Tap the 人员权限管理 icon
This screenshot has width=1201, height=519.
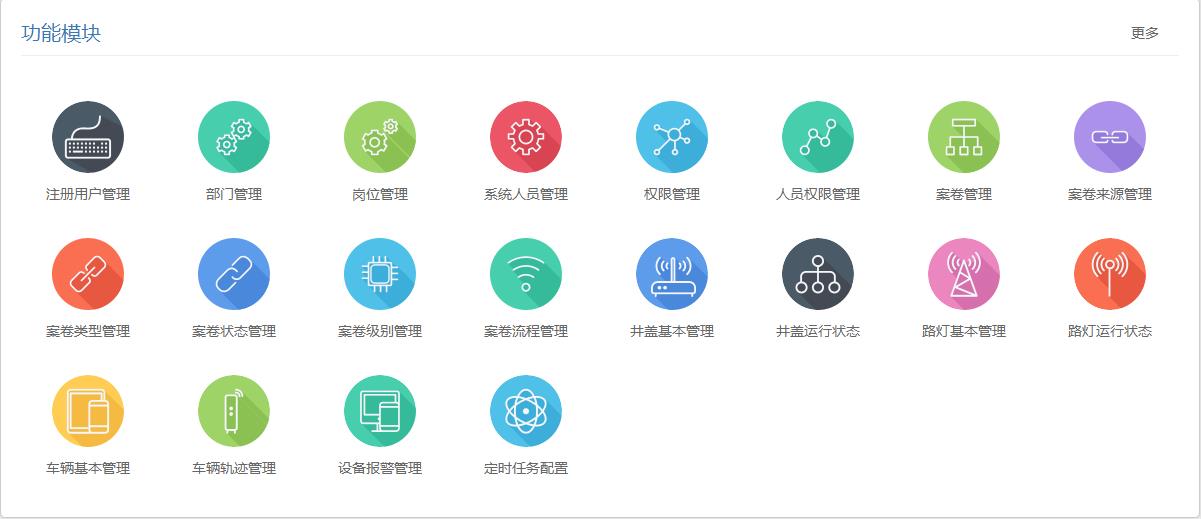tap(818, 138)
